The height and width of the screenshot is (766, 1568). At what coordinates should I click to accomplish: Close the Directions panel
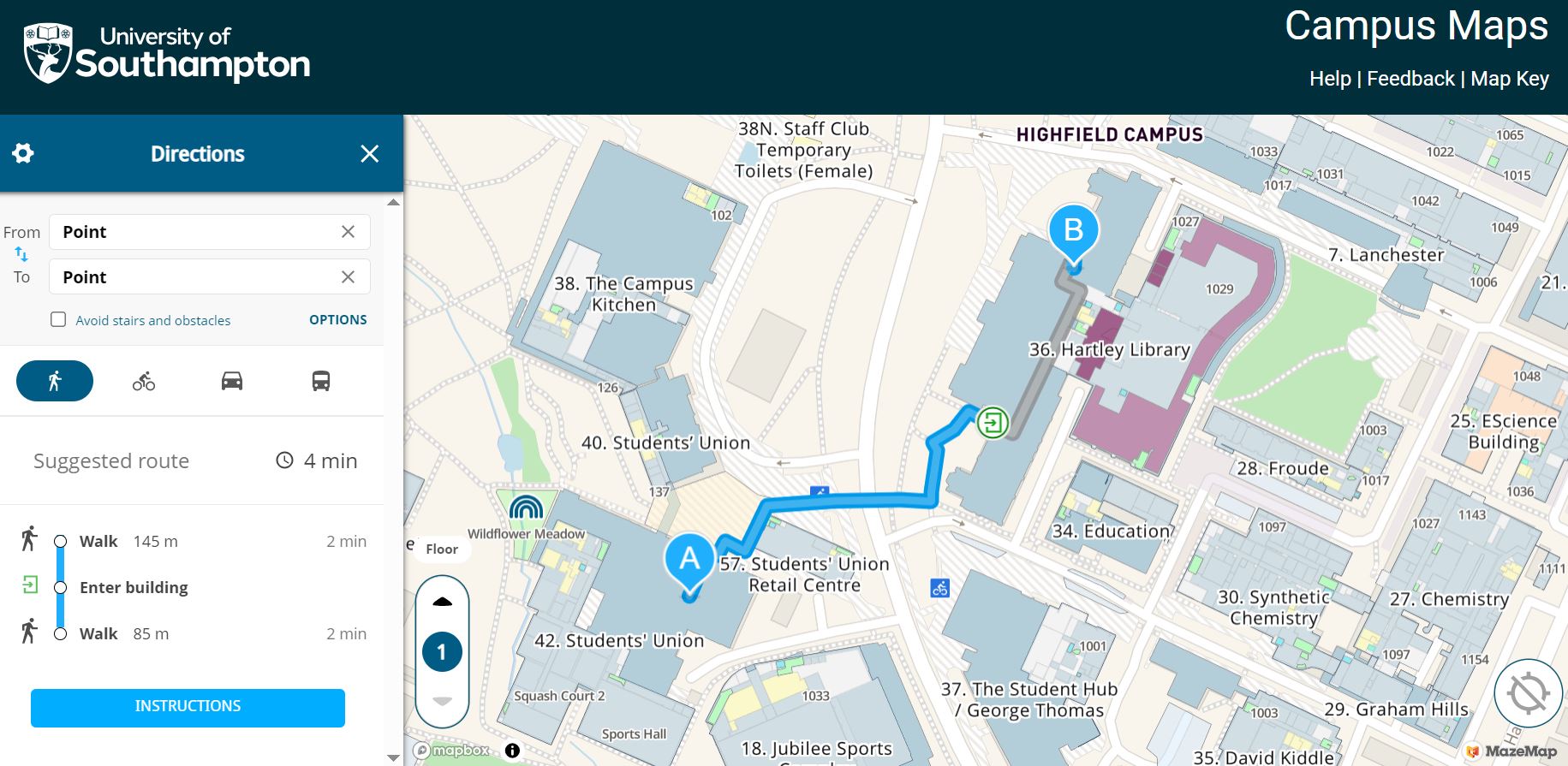(x=369, y=154)
